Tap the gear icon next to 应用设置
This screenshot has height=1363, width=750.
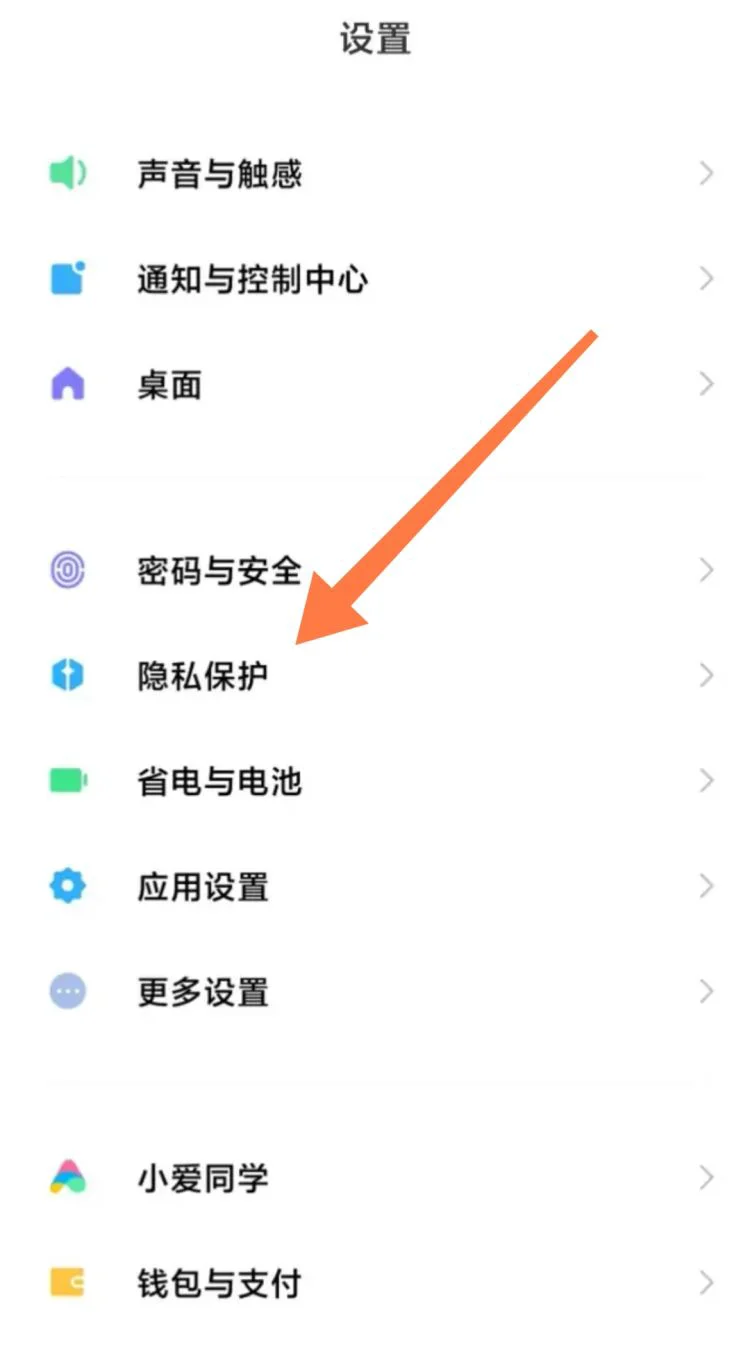[67, 886]
